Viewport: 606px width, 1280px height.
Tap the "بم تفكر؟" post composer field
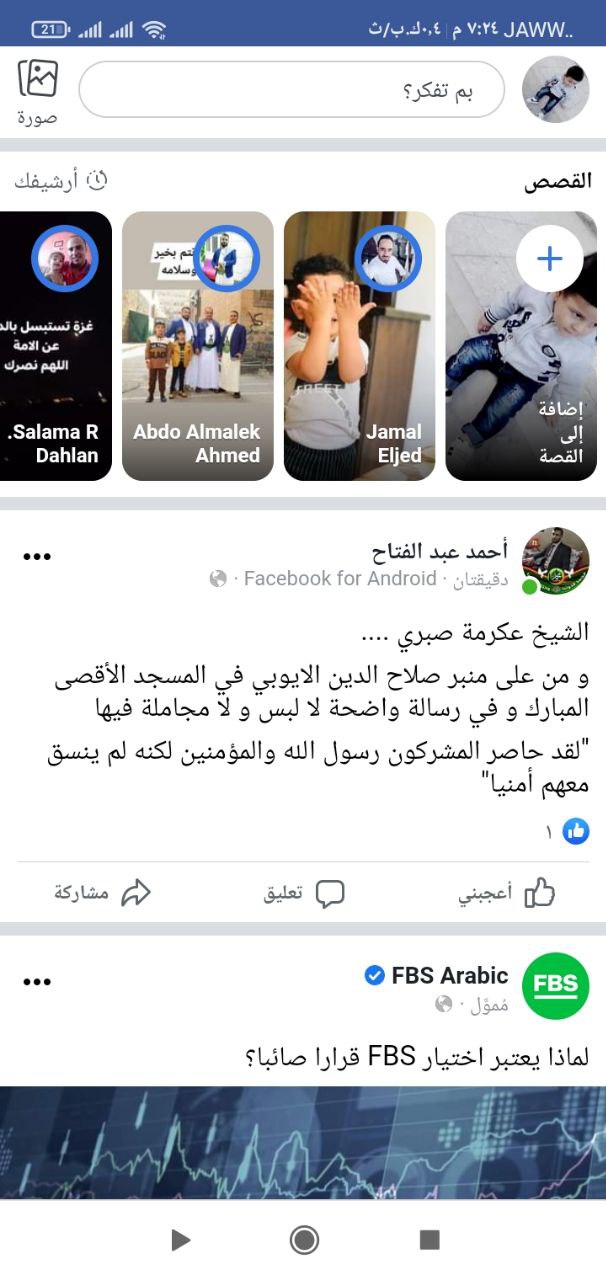click(x=291, y=90)
